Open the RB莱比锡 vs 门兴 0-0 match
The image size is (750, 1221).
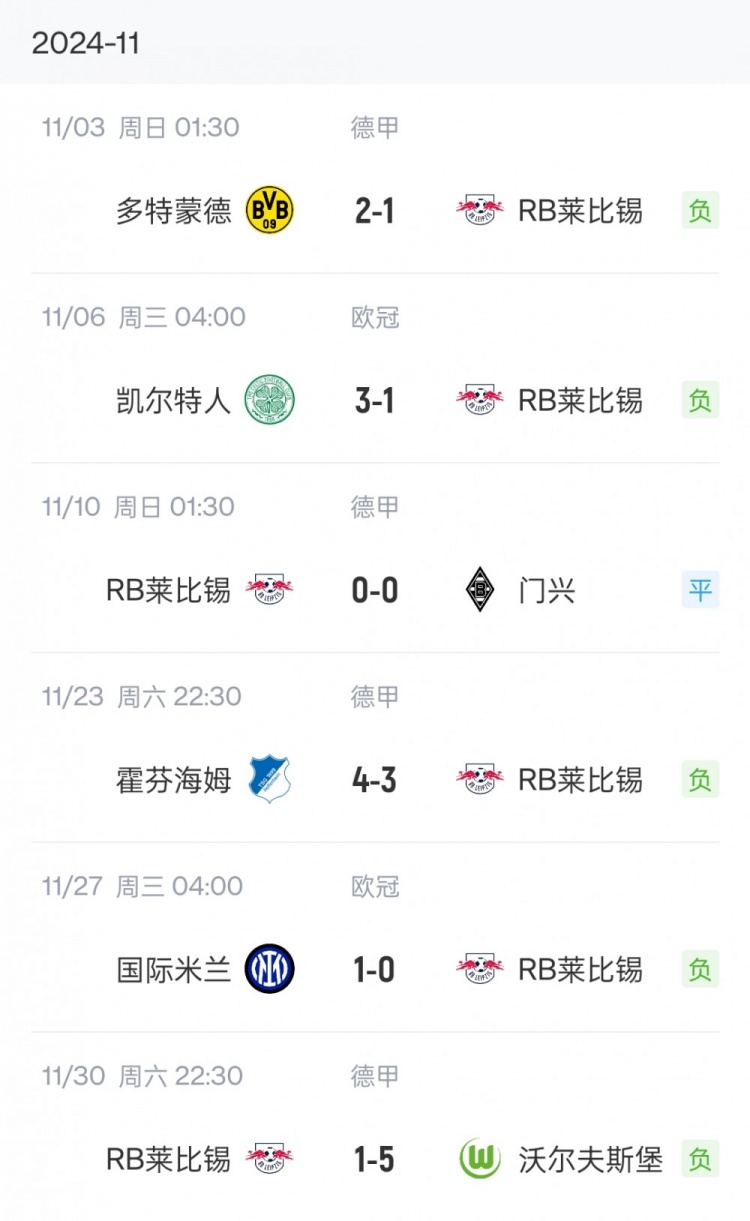[375, 590]
